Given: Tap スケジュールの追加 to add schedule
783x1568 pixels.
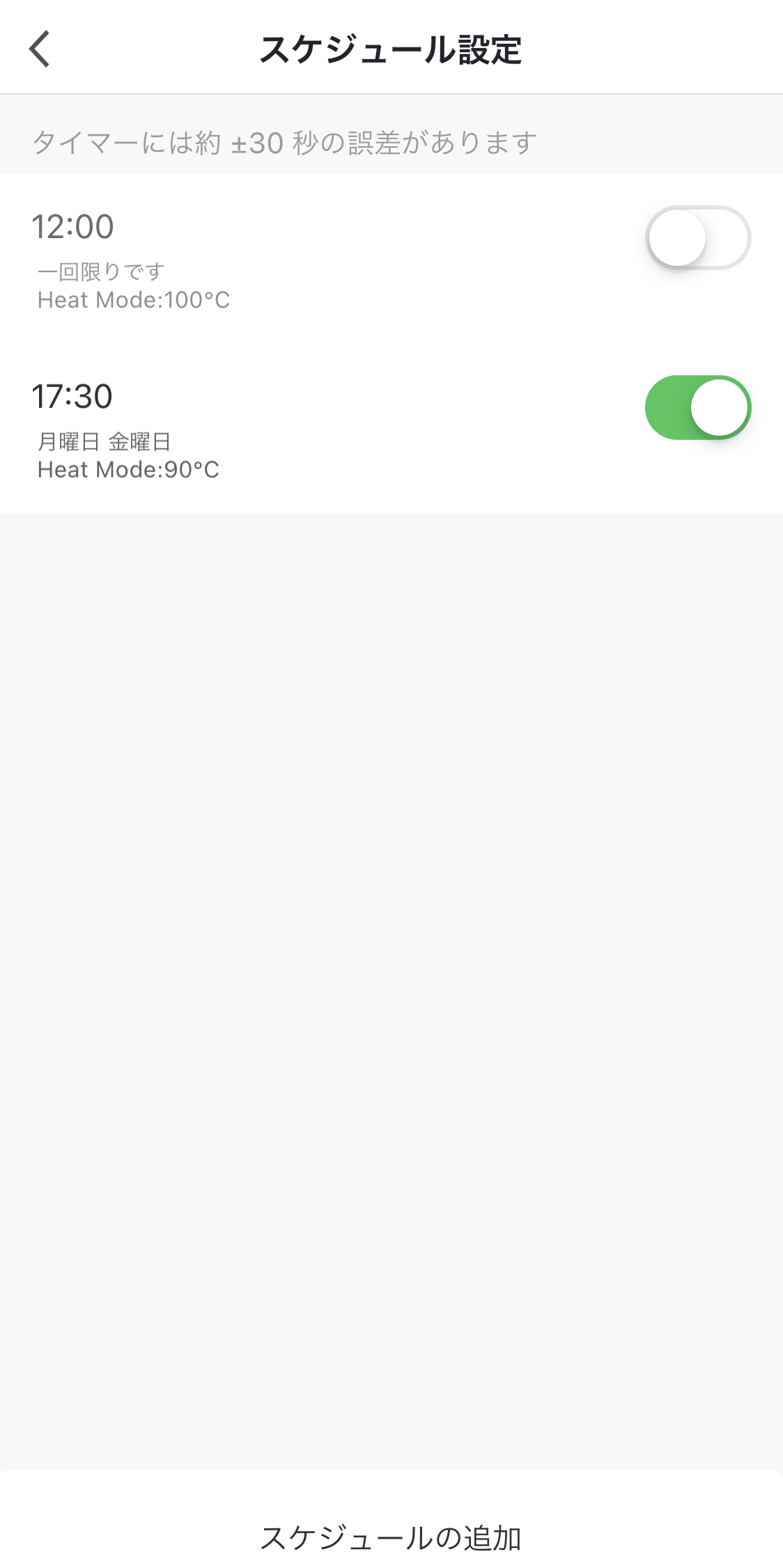Looking at the screenshot, I should pyautogui.click(x=391, y=1537).
